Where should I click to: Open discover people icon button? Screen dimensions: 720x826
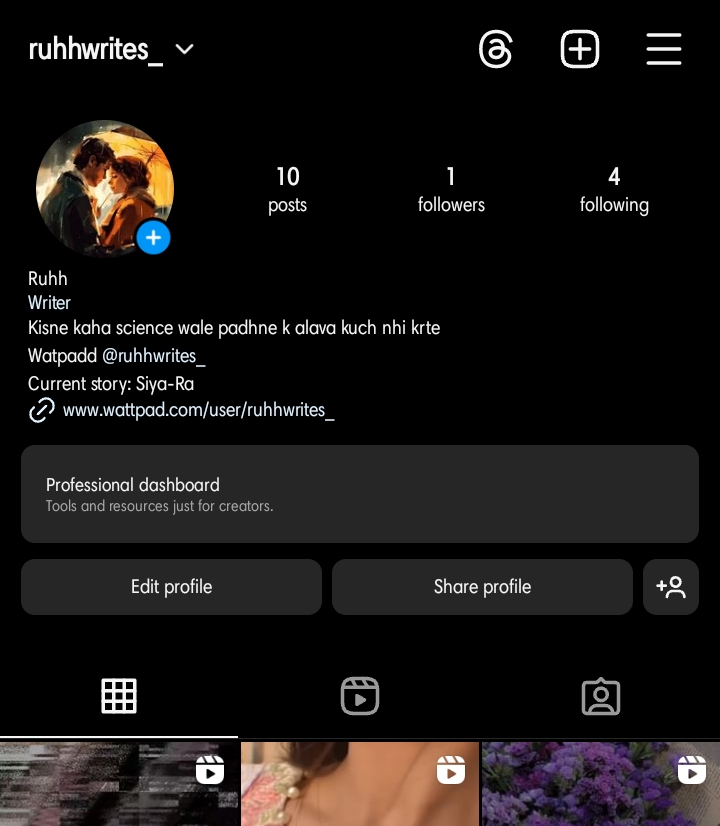(x=671, y=587)
